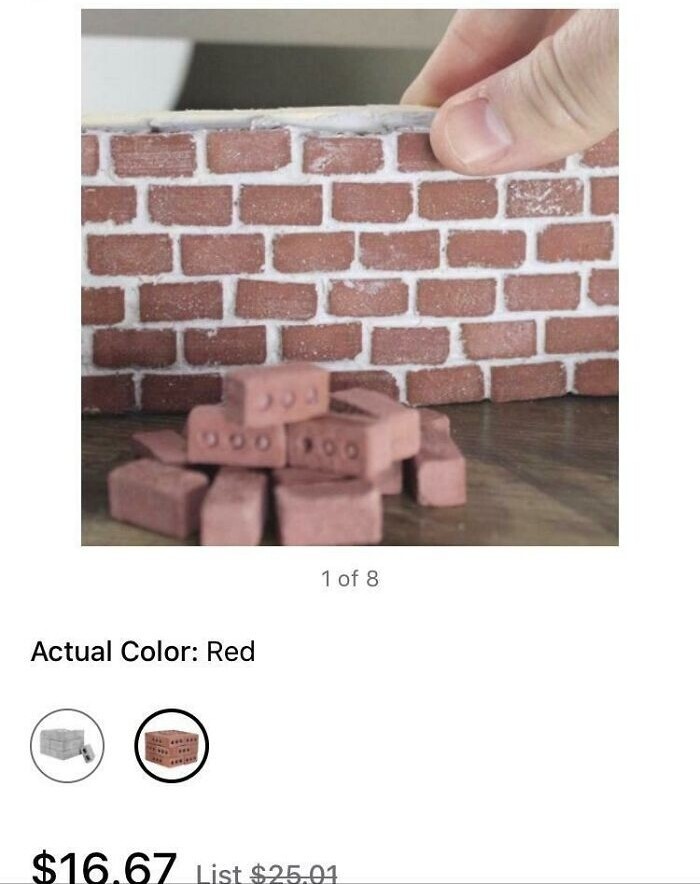Select the gray color swatch
Image resolution: width=700 pixels, height=884 pixels.
coord(67,745)
